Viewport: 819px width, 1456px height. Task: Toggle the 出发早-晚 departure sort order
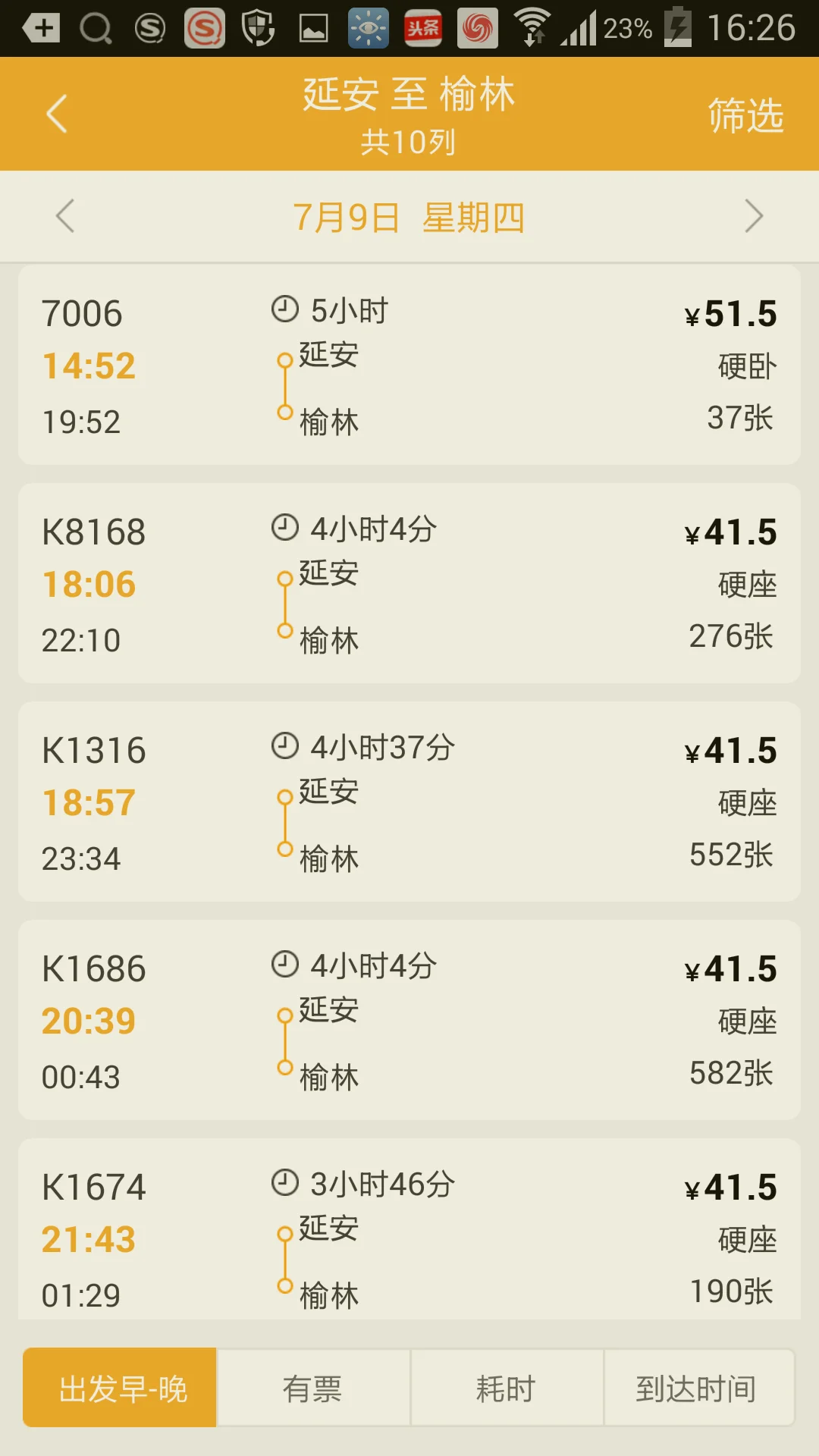pos(118,1388)
